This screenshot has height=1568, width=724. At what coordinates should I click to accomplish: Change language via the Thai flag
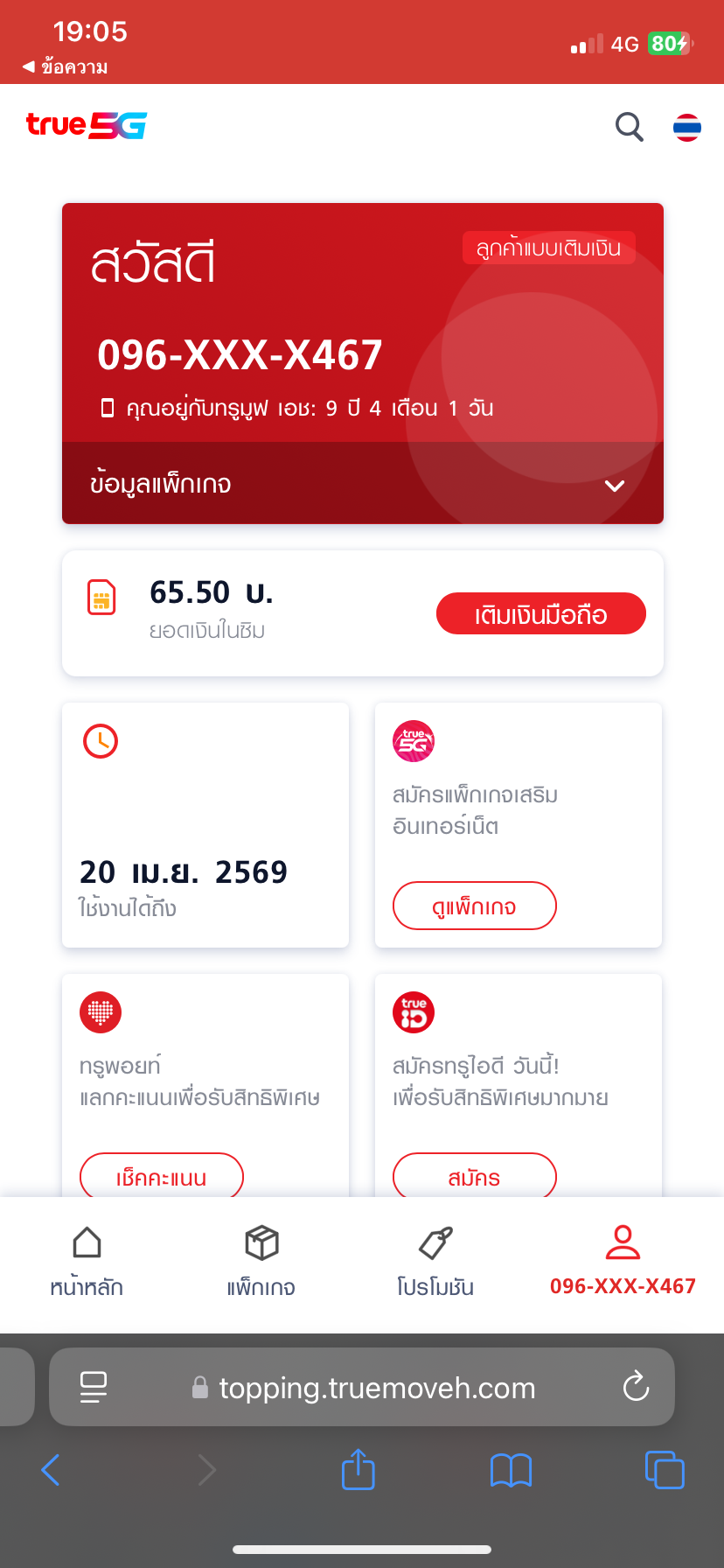pyautogui.click(x=687, y=128)
